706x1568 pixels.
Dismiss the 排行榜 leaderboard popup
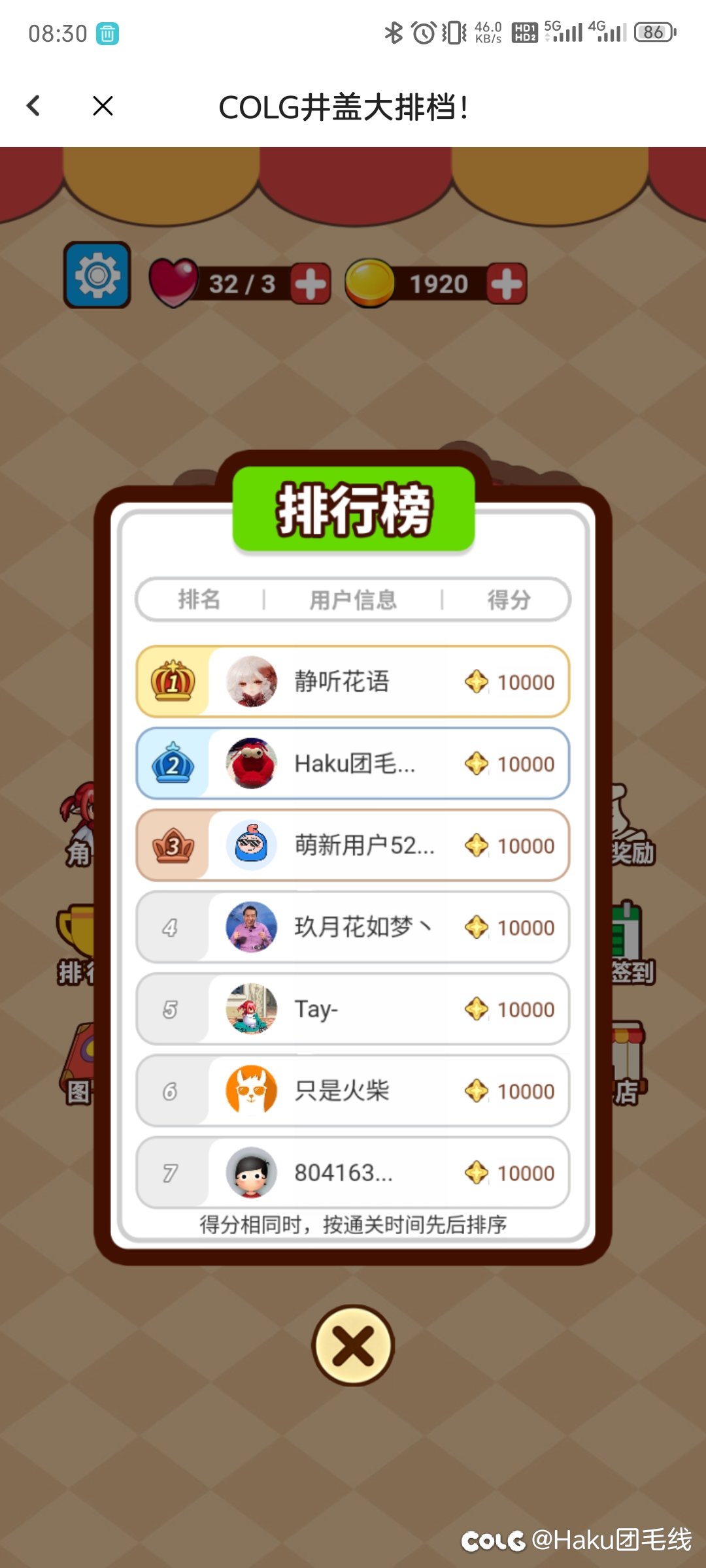[x=353, y=1346]
